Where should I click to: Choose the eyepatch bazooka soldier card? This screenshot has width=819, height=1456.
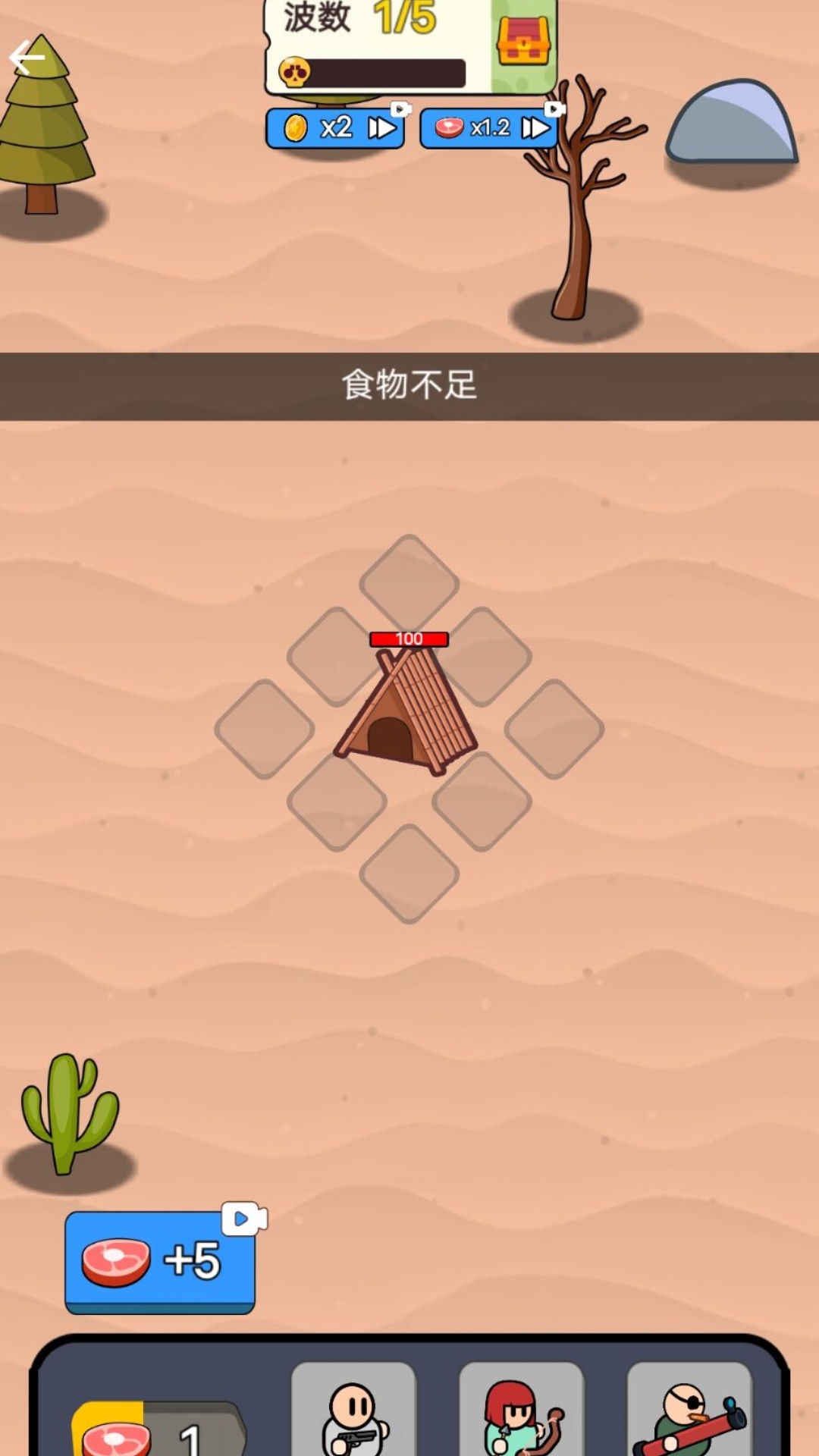[x=689, y=1410]
